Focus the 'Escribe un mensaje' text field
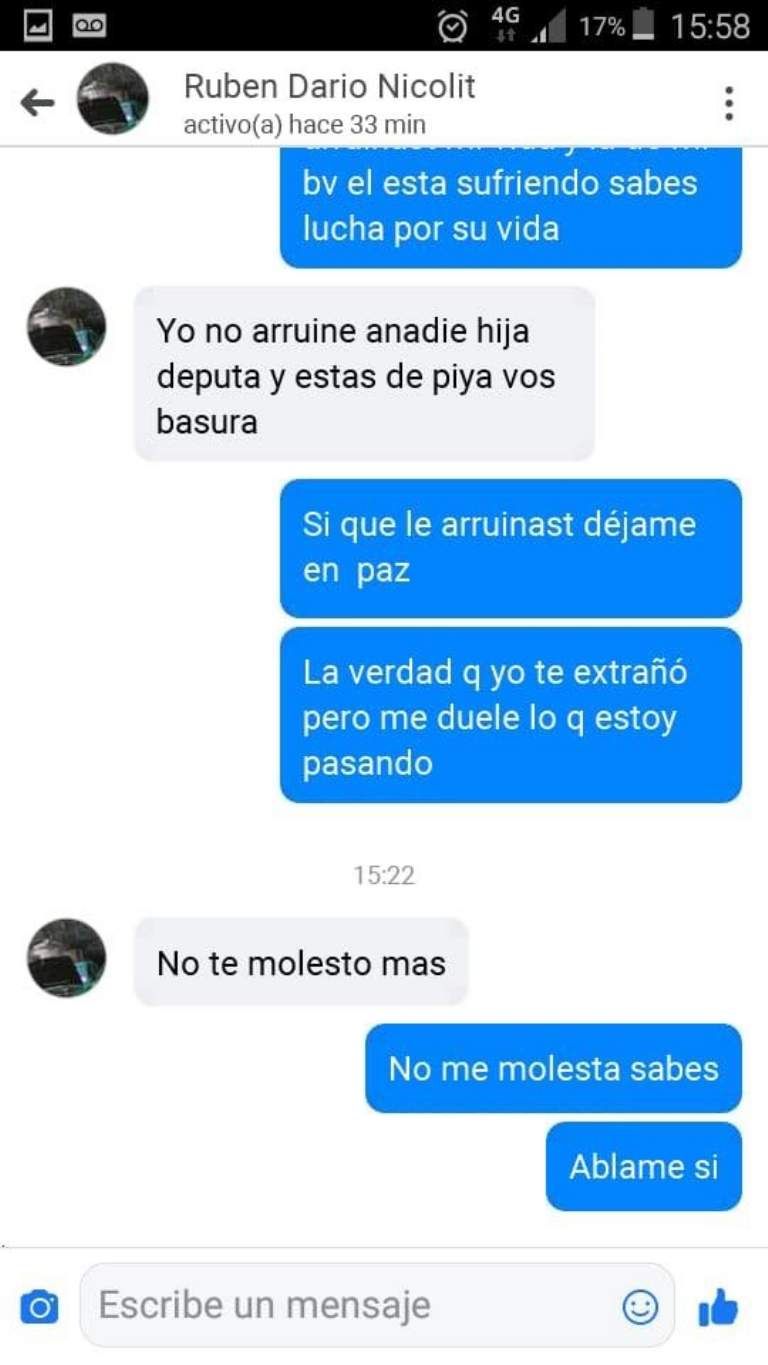Screen dimensions: 768x1365 (350, 1305)
